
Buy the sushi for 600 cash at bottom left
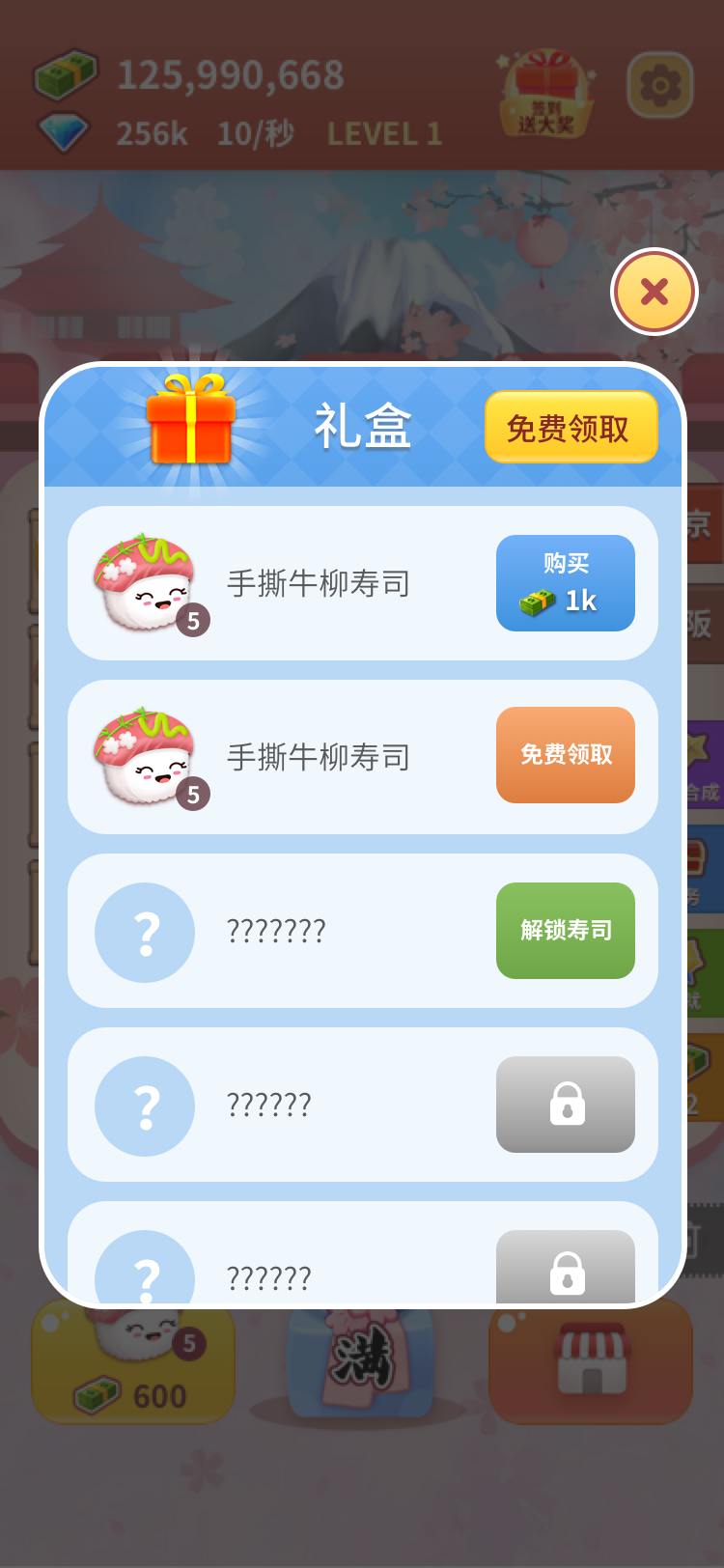tap(132, 1364)
